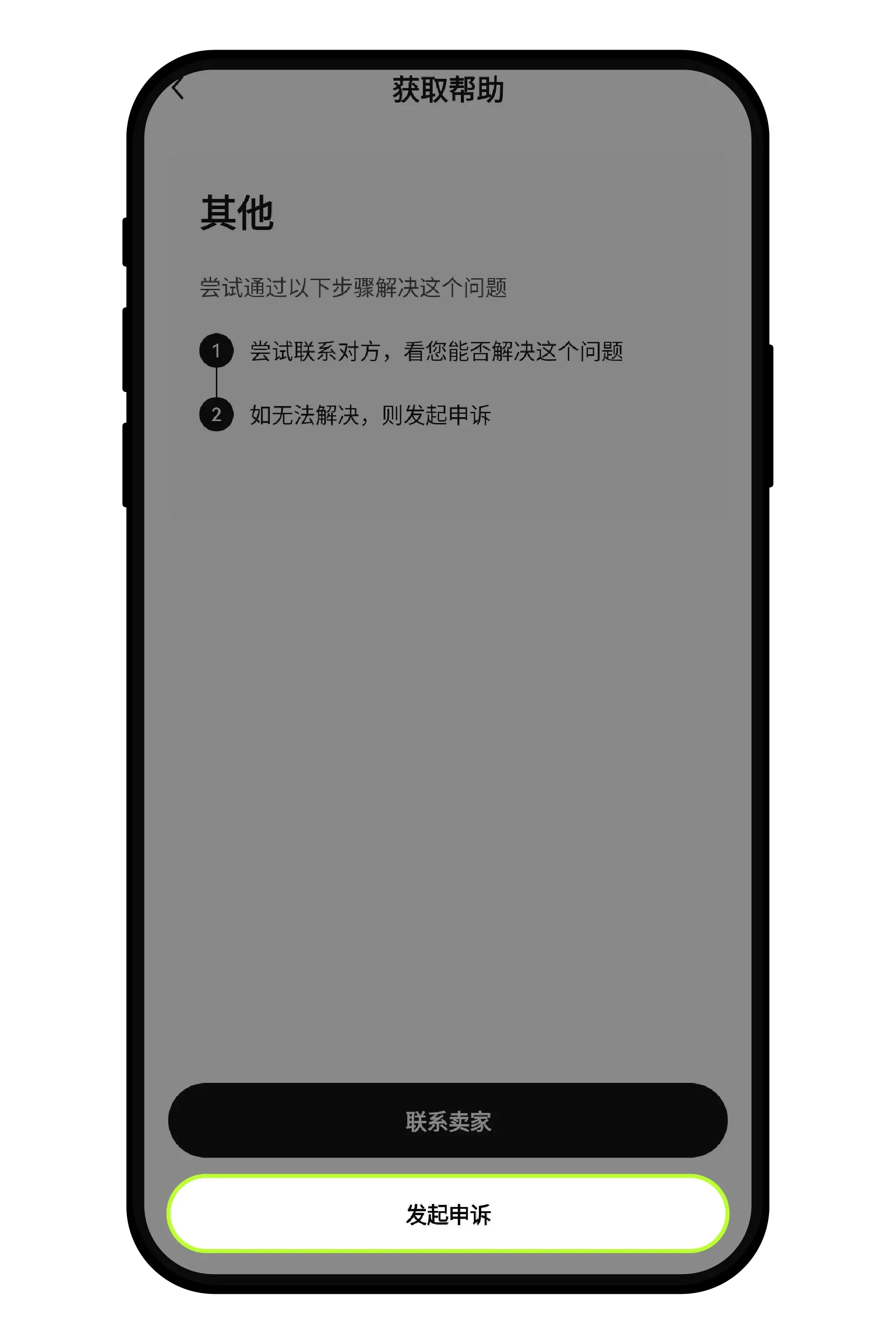
Task: Click the connector line between steps 1 and 2
Action: (217, 384)
